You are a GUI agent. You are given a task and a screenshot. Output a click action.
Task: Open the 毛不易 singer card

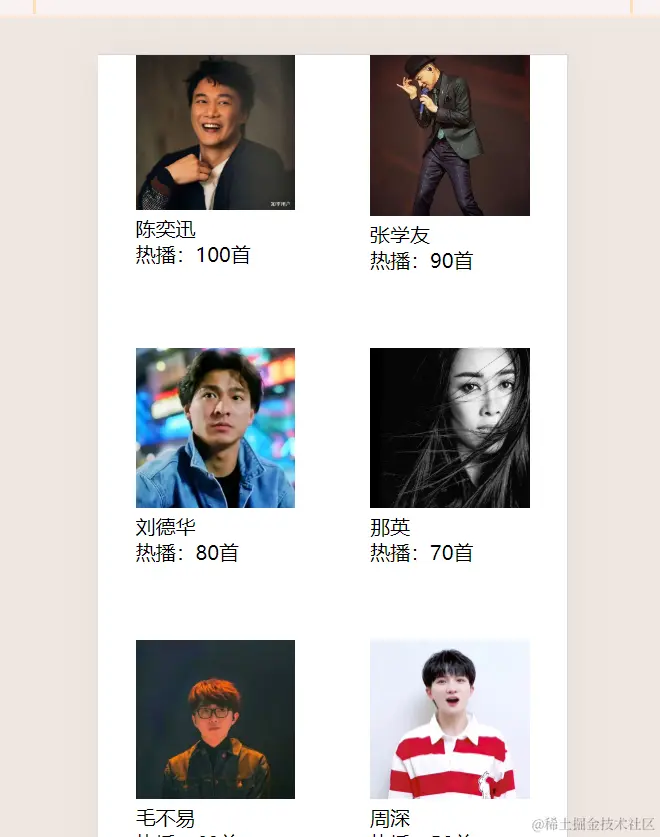click(x=215, y=719)
